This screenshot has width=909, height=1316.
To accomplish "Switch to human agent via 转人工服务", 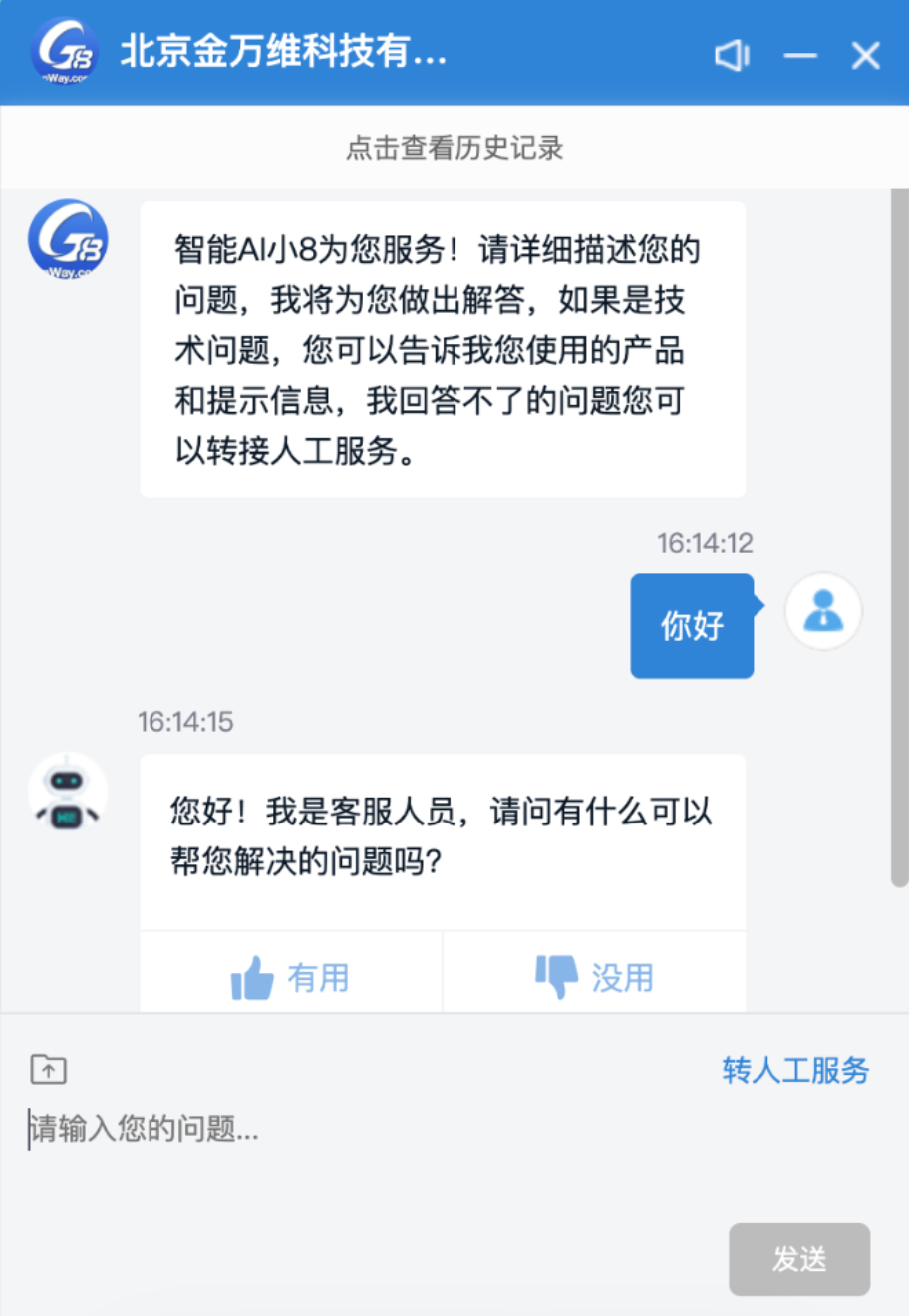I will coord(795,1070).
